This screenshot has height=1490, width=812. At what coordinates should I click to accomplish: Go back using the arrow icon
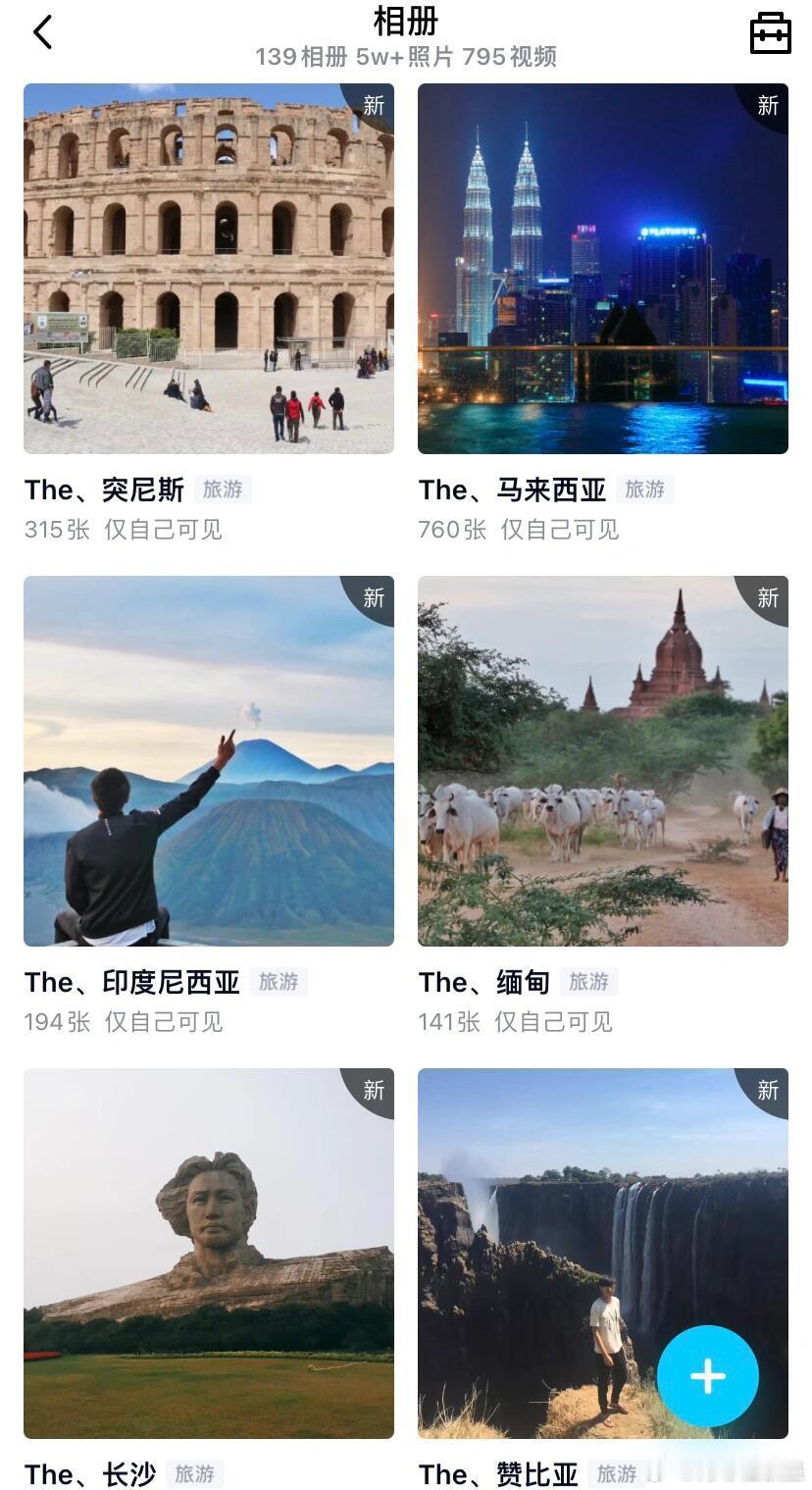click(x=42, y=32)
